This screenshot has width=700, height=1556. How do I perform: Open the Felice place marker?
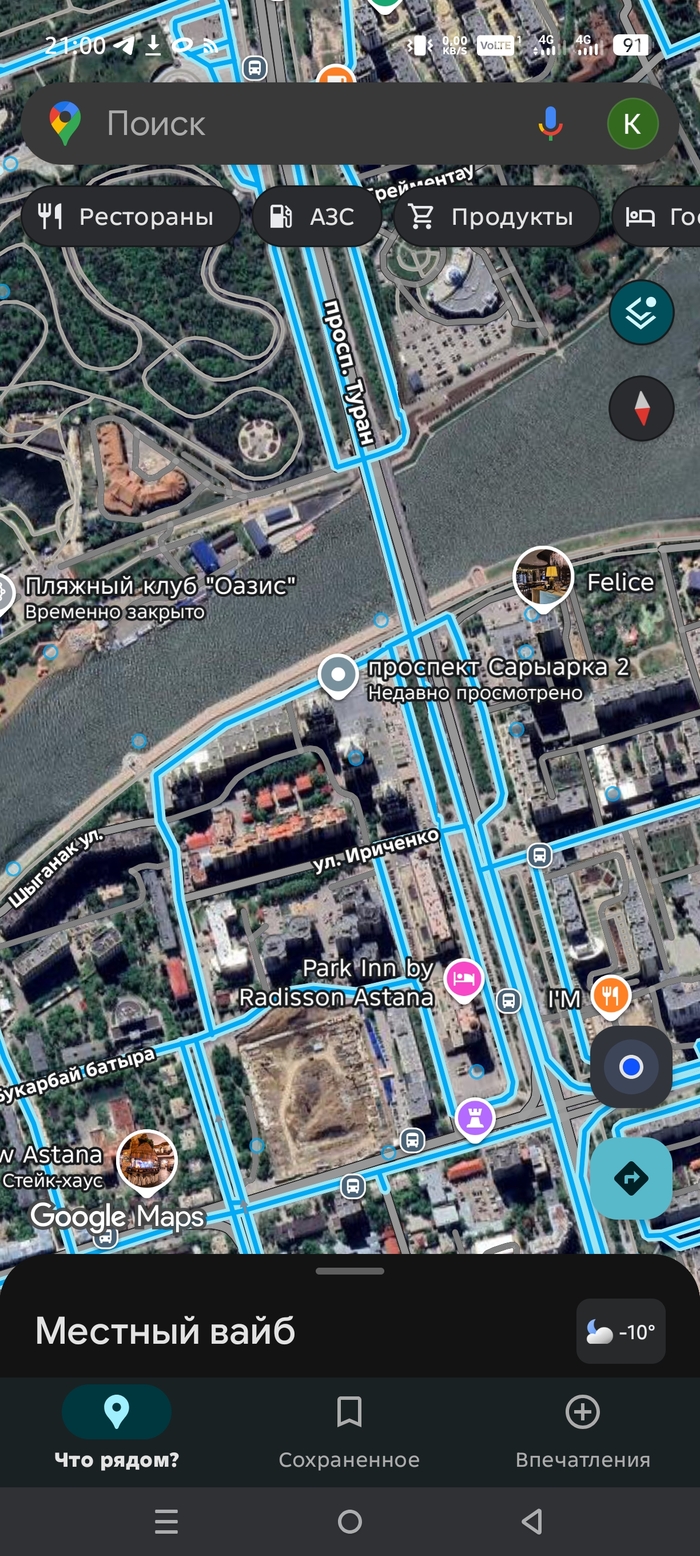tap(543, 577)
